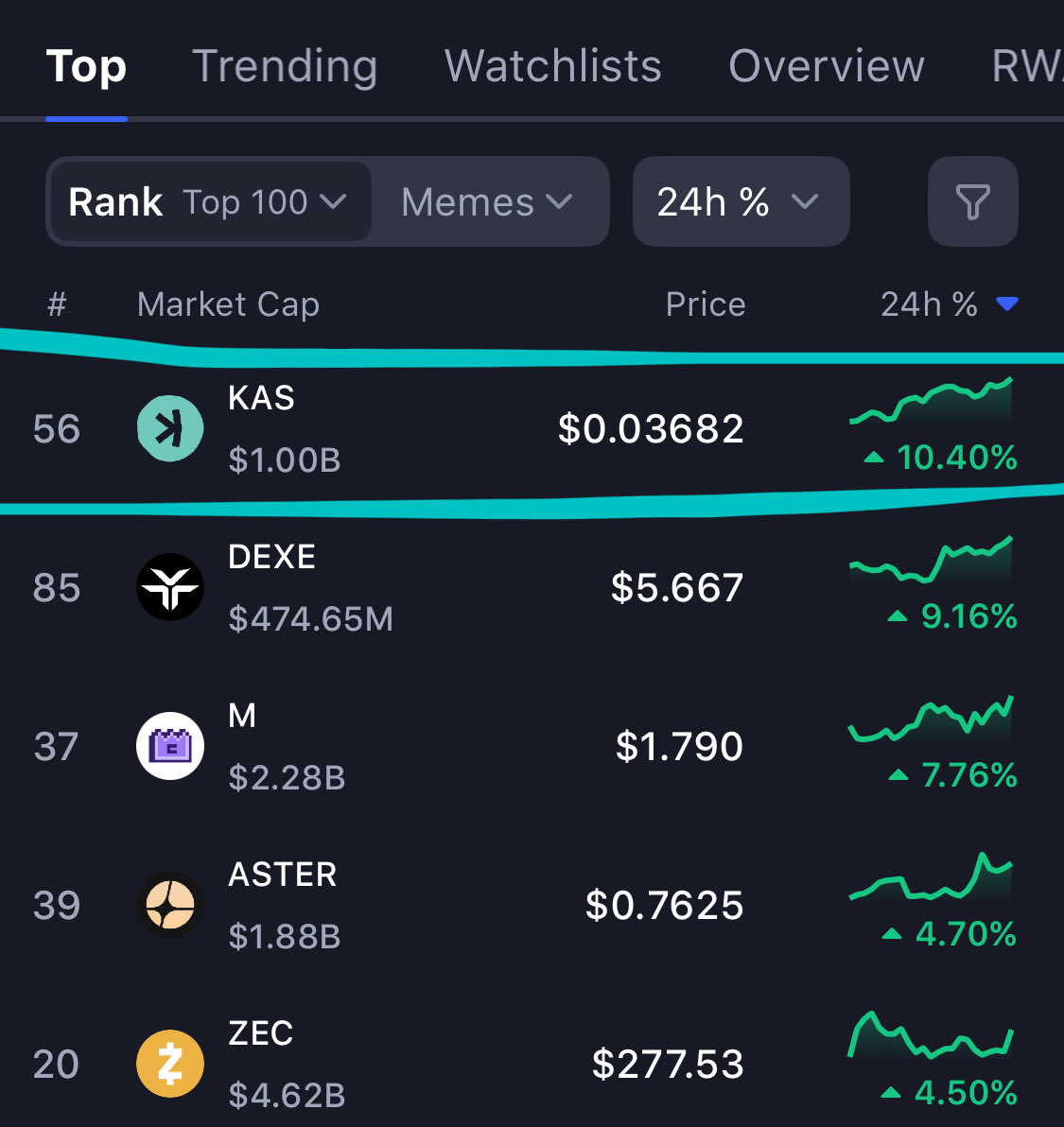Open the Overview tab
This screenshot has width=1064, height=1127.
(826, 66)
